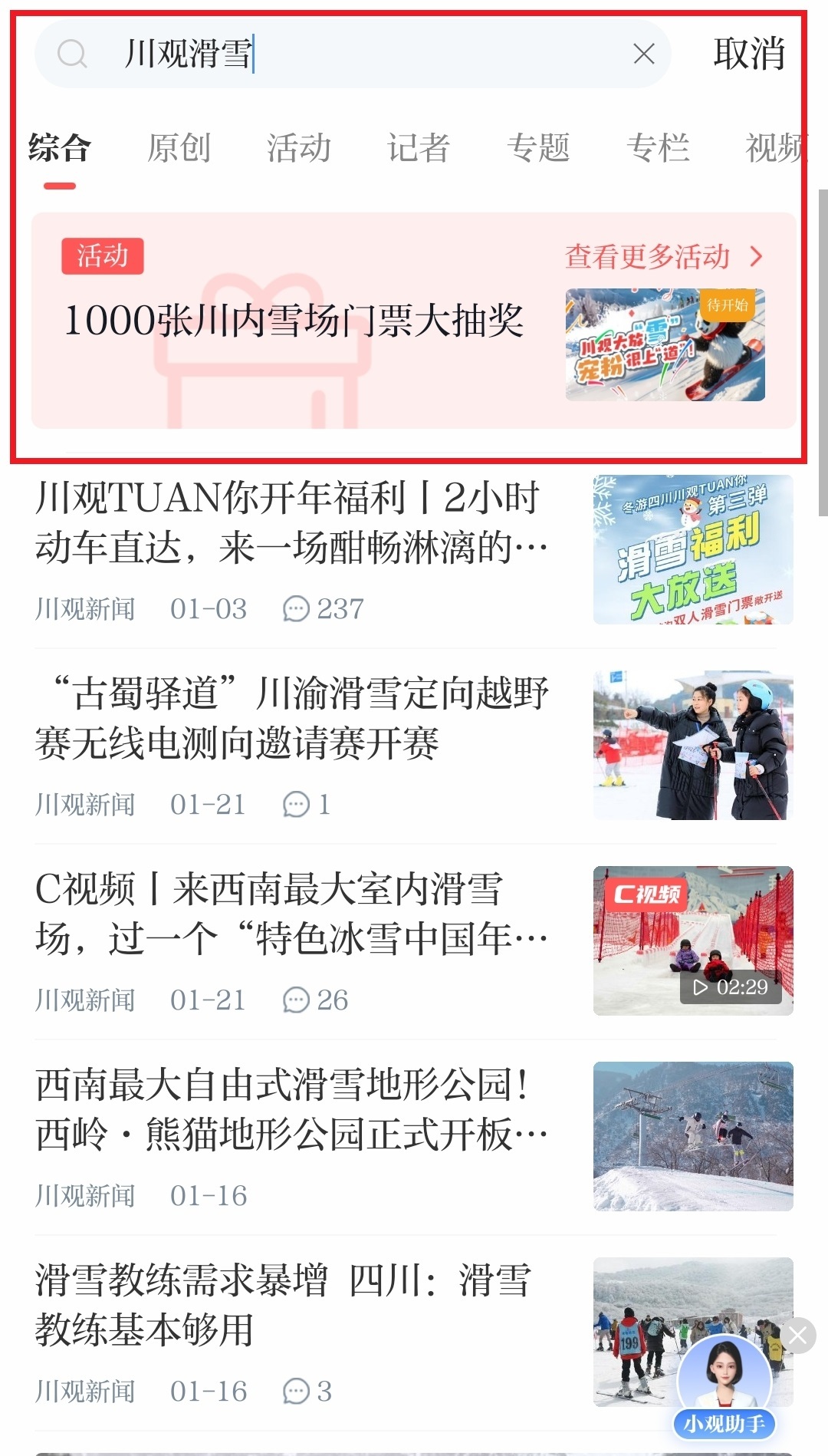Open the 专题 tab

(x=538, y=147)
